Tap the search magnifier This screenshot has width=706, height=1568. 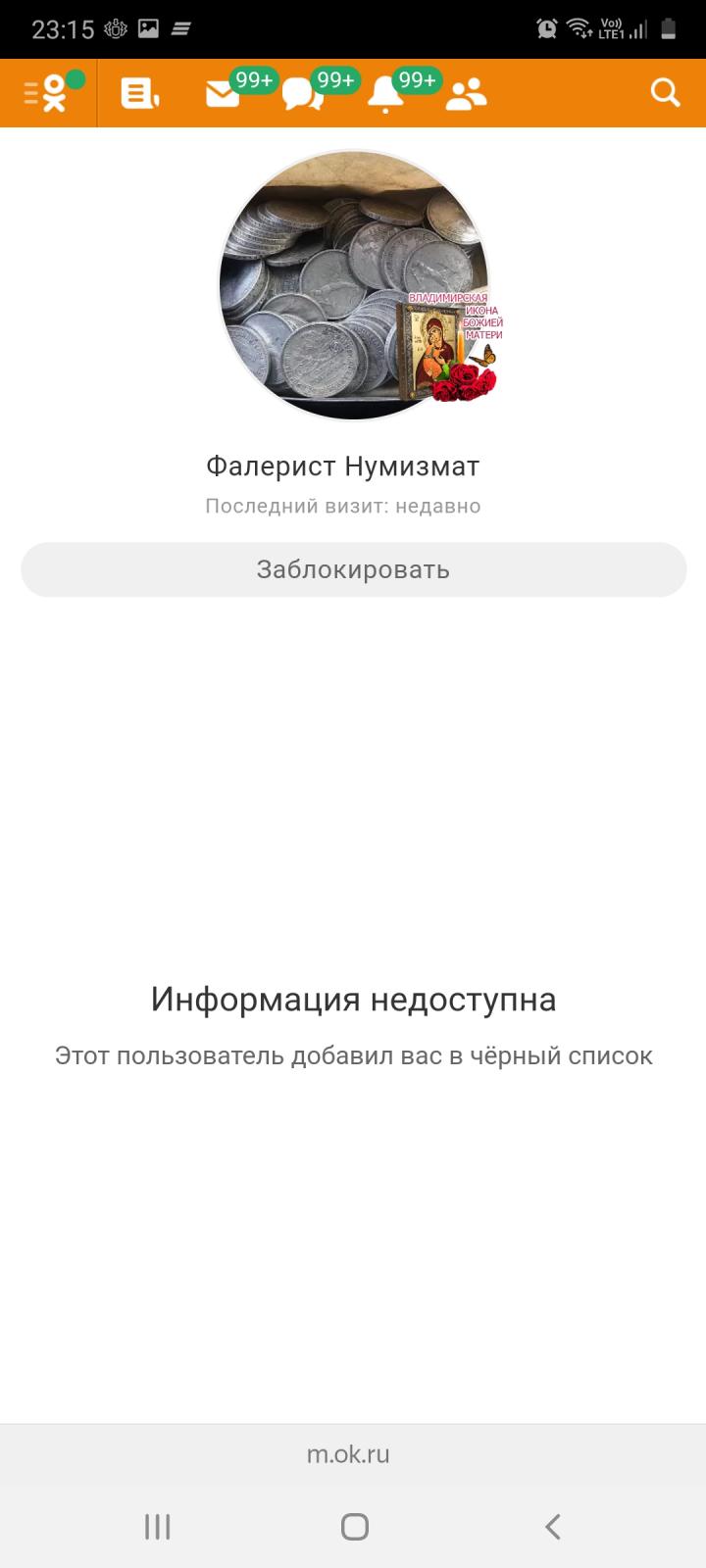(x=665, y=93)
